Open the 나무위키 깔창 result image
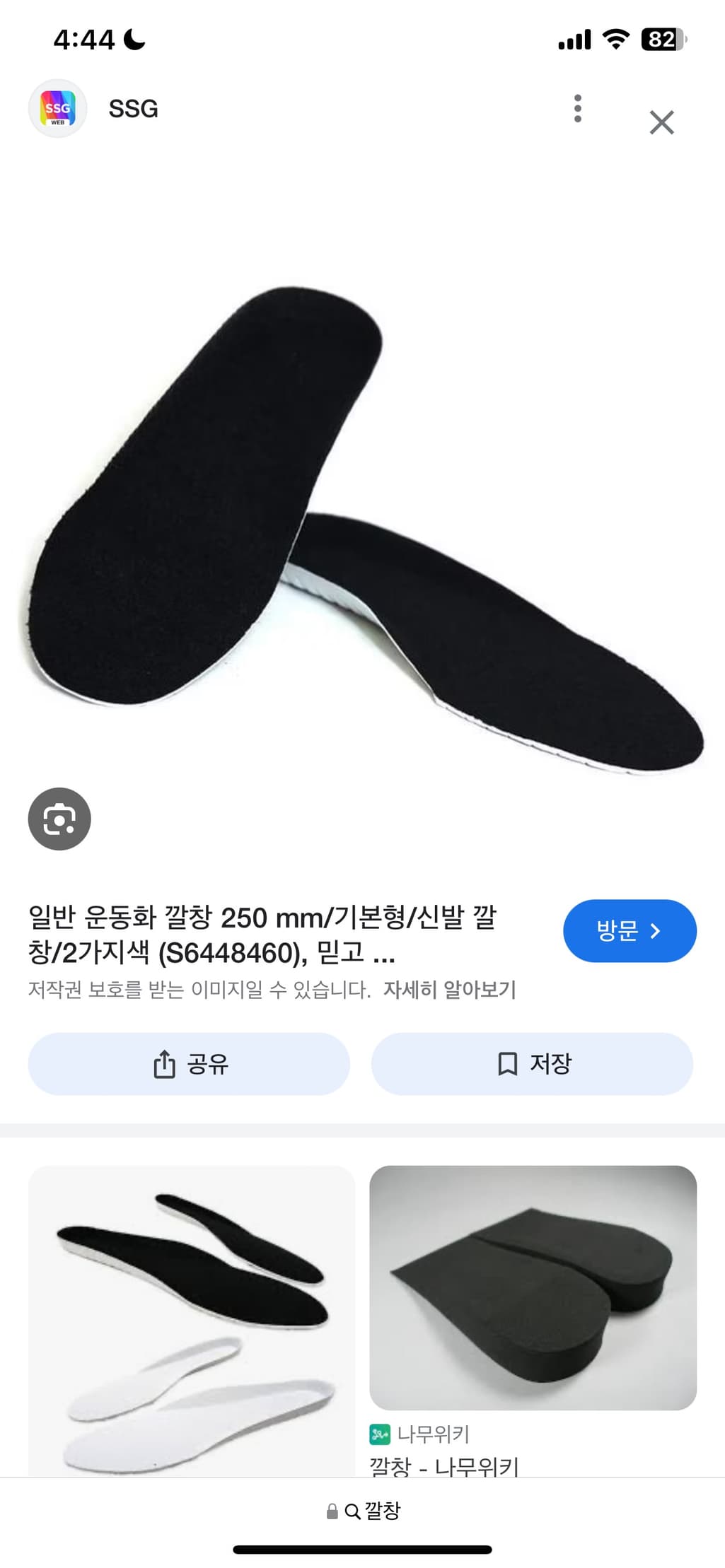 (x=533, y=1287)
